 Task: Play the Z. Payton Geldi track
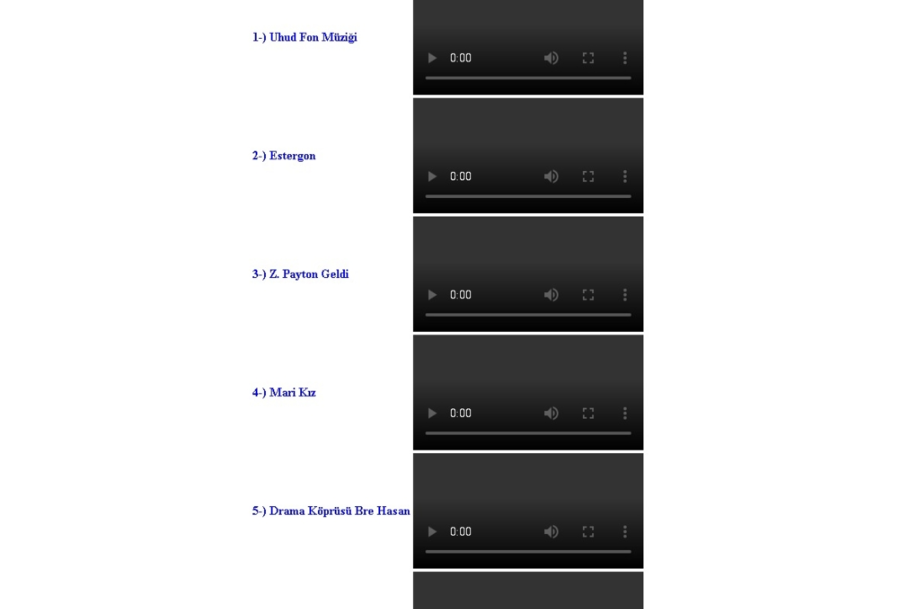tap(432, 295)
